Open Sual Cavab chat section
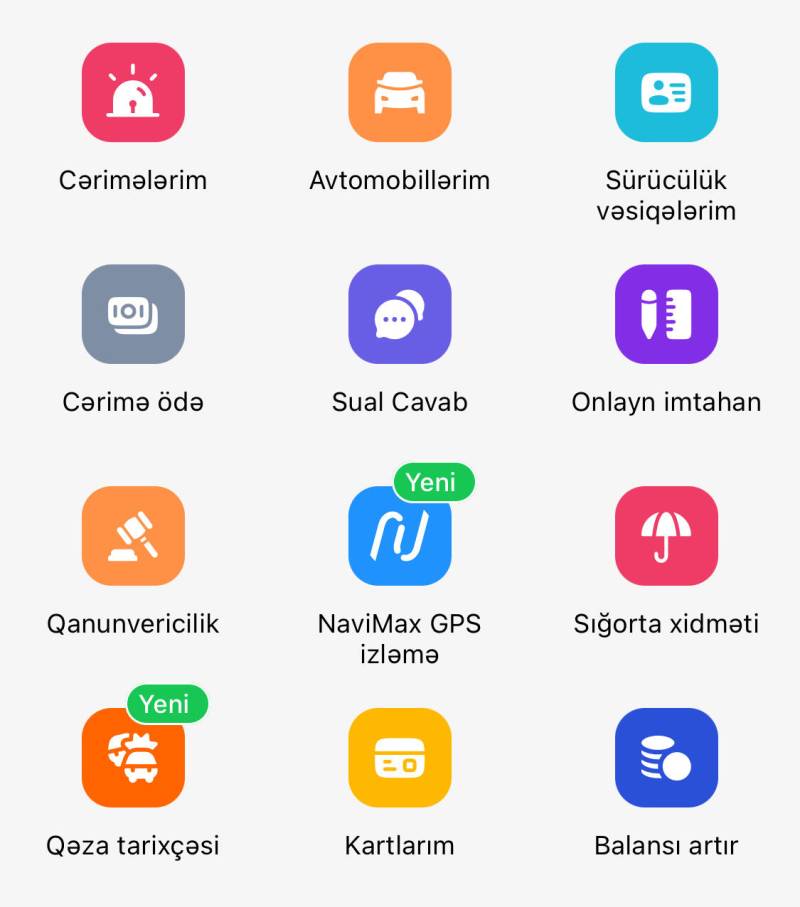The image size is (800, 907). click(x=399, y=314)
